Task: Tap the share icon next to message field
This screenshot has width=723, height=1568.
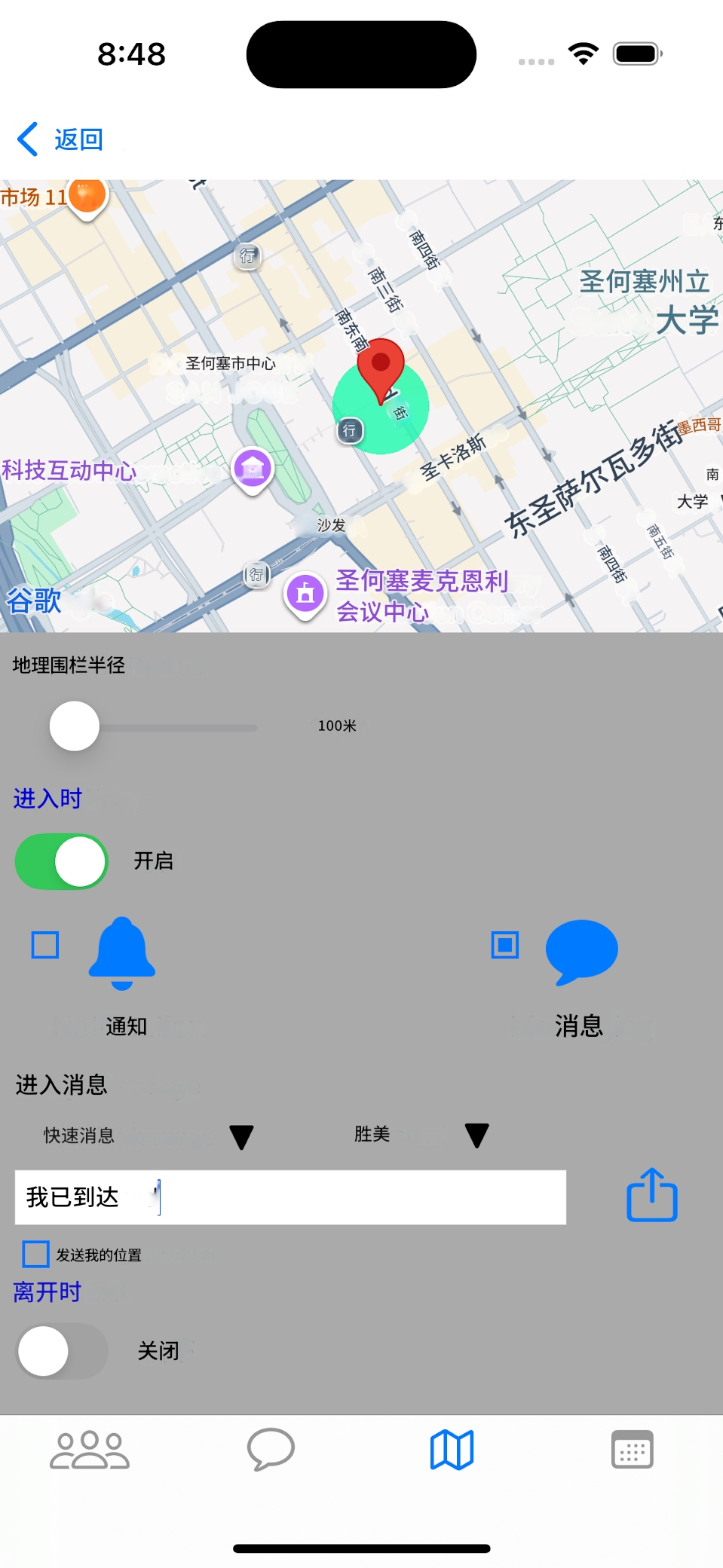Action: click(651, 1195)
